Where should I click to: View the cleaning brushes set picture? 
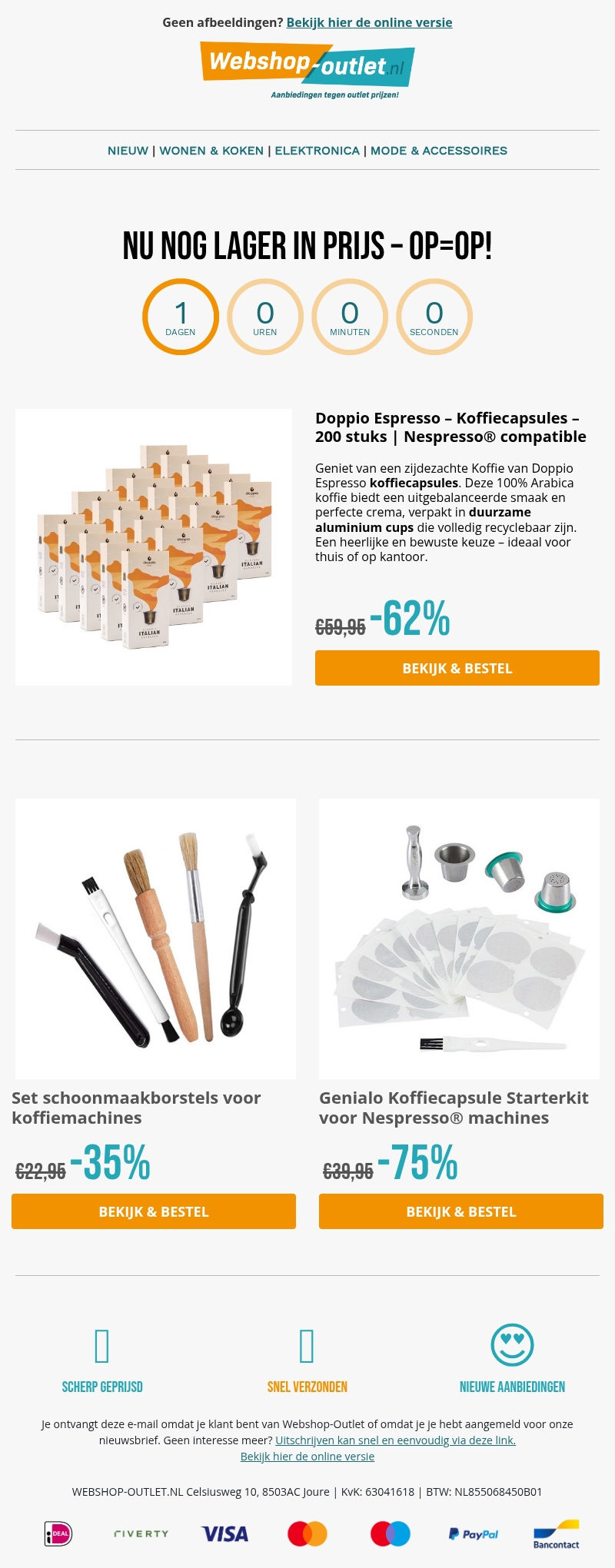click(155, 938)
